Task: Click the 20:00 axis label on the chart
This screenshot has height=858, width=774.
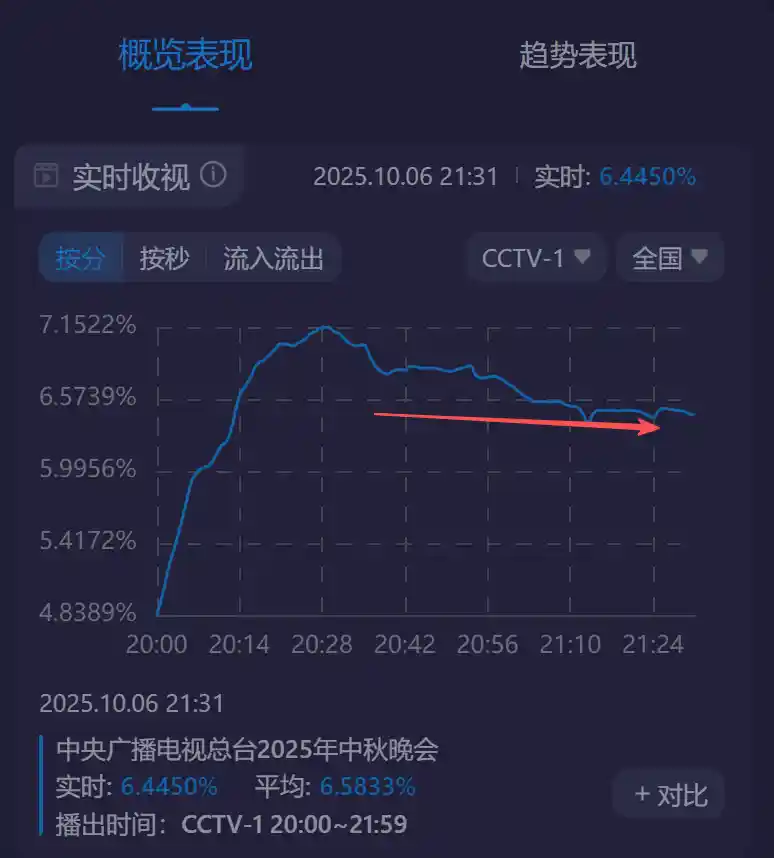Action: (x=157, y=645)
